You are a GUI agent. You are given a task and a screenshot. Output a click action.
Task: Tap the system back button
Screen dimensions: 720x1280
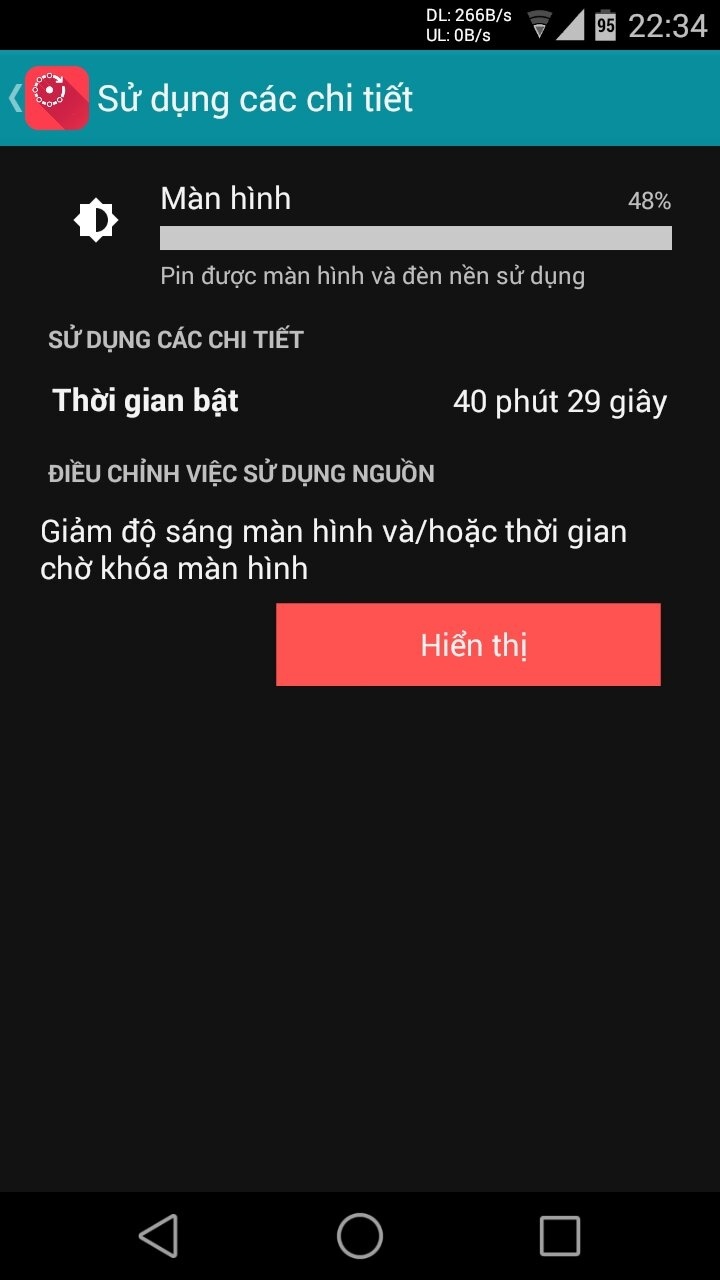[159, 1236]
